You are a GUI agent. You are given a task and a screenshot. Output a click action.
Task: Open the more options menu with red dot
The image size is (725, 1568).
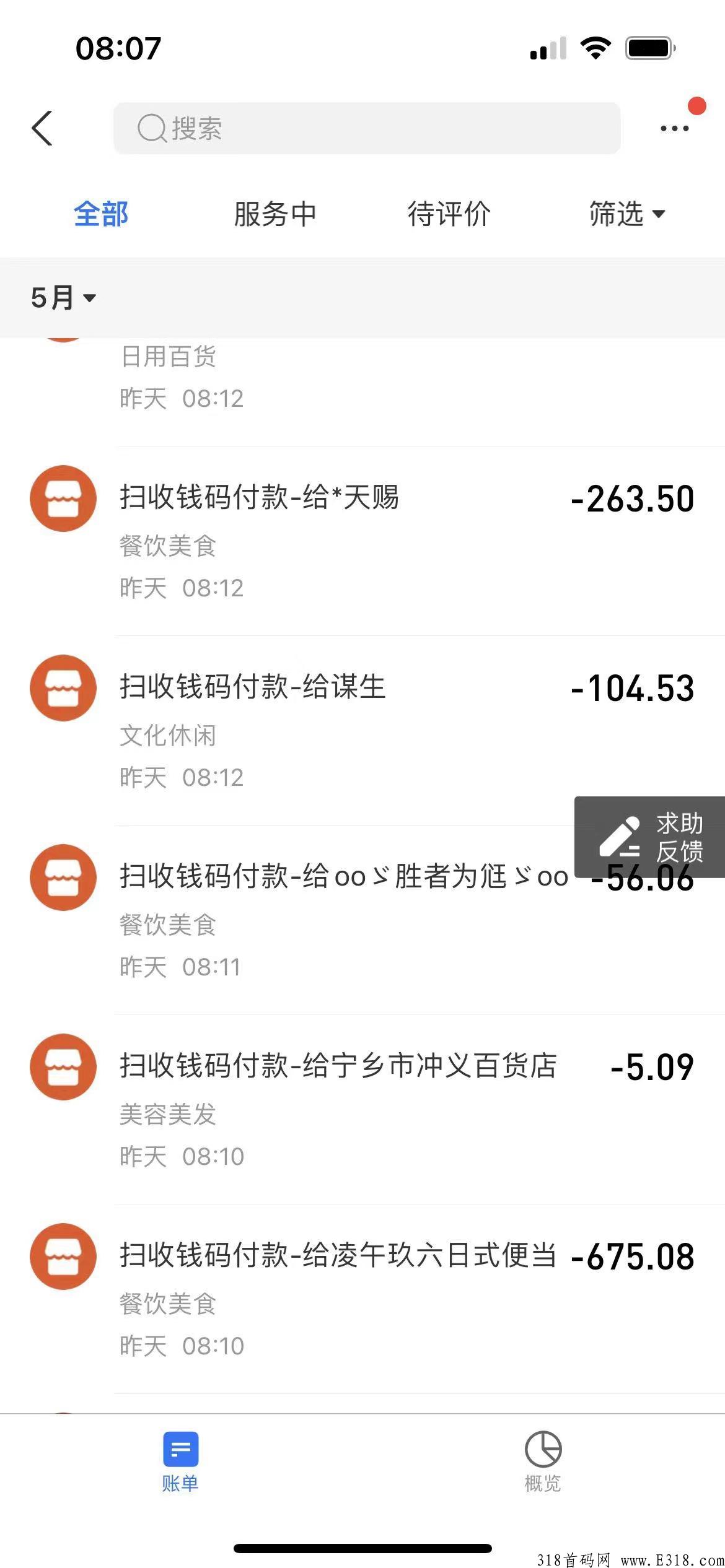(674, 128)
